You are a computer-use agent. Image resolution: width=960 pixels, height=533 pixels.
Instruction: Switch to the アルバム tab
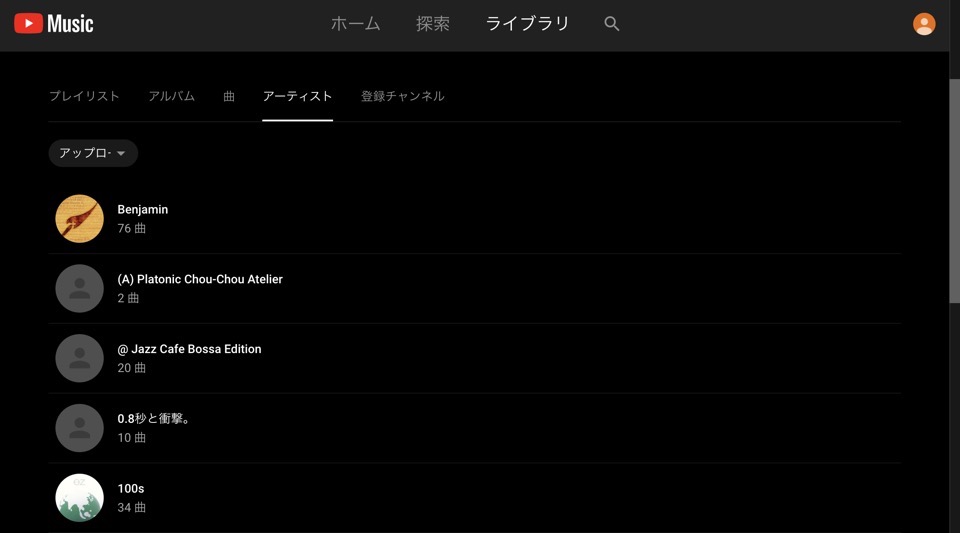pos(171,96)
